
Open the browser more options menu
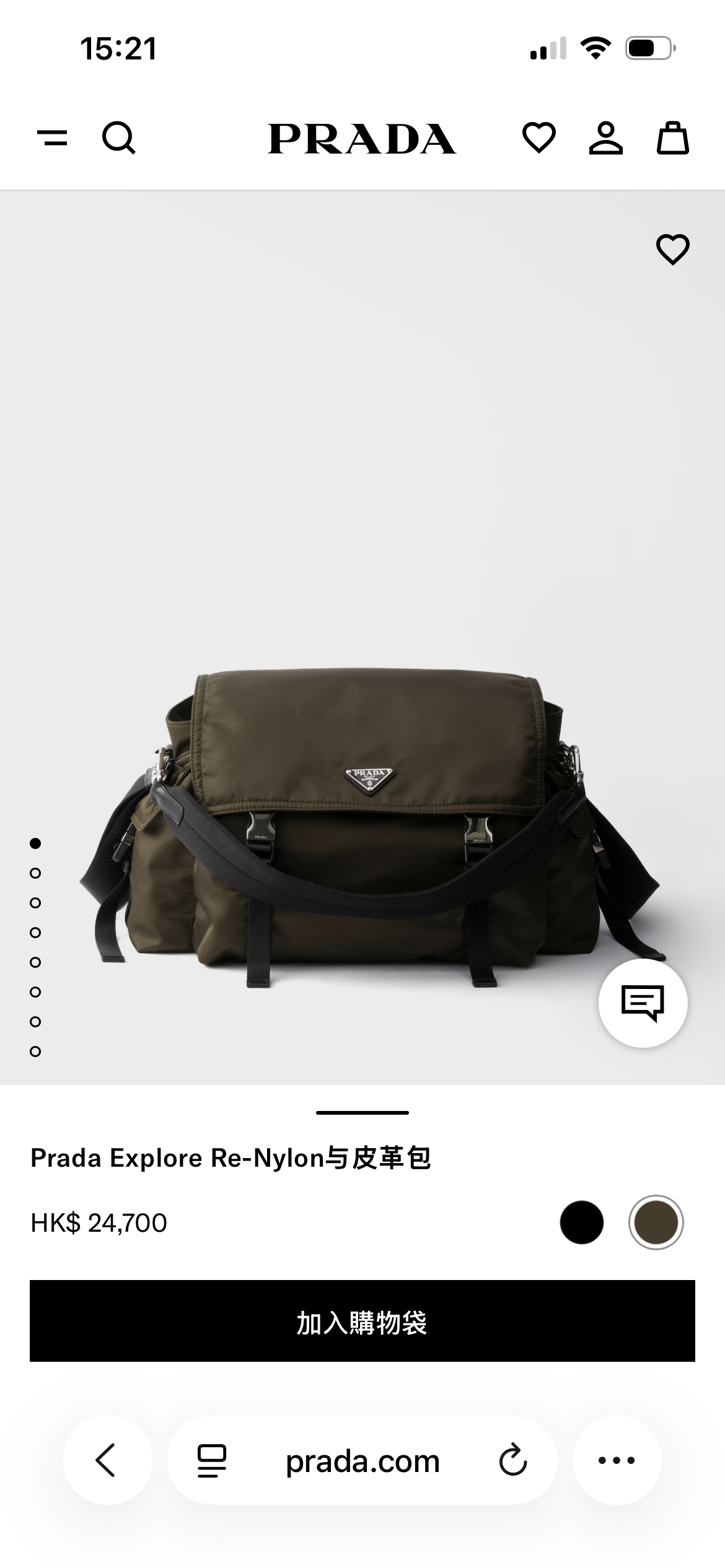tap(617, 1460)
